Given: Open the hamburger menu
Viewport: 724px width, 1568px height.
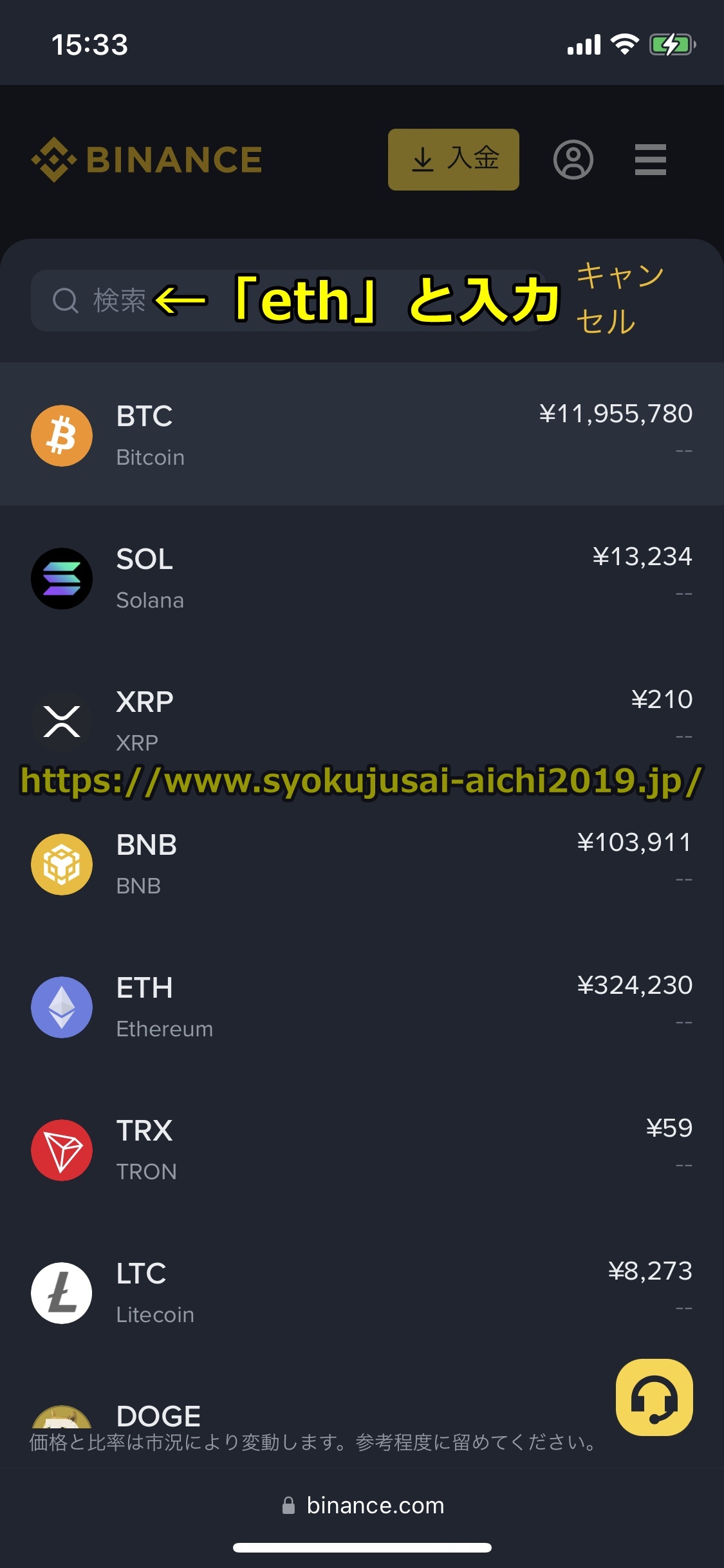Looking at the screenshot, I should (x=650, y=160).
